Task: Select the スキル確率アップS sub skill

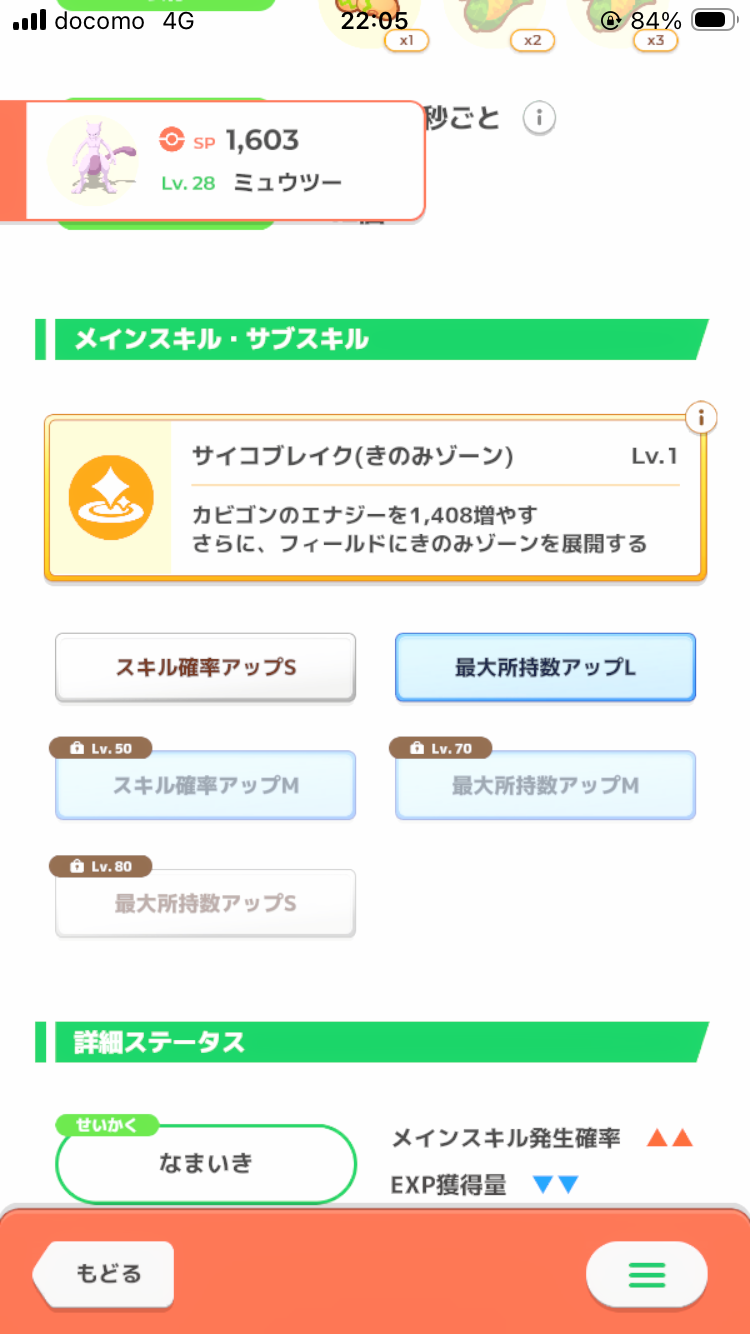Action: (205, 667)
